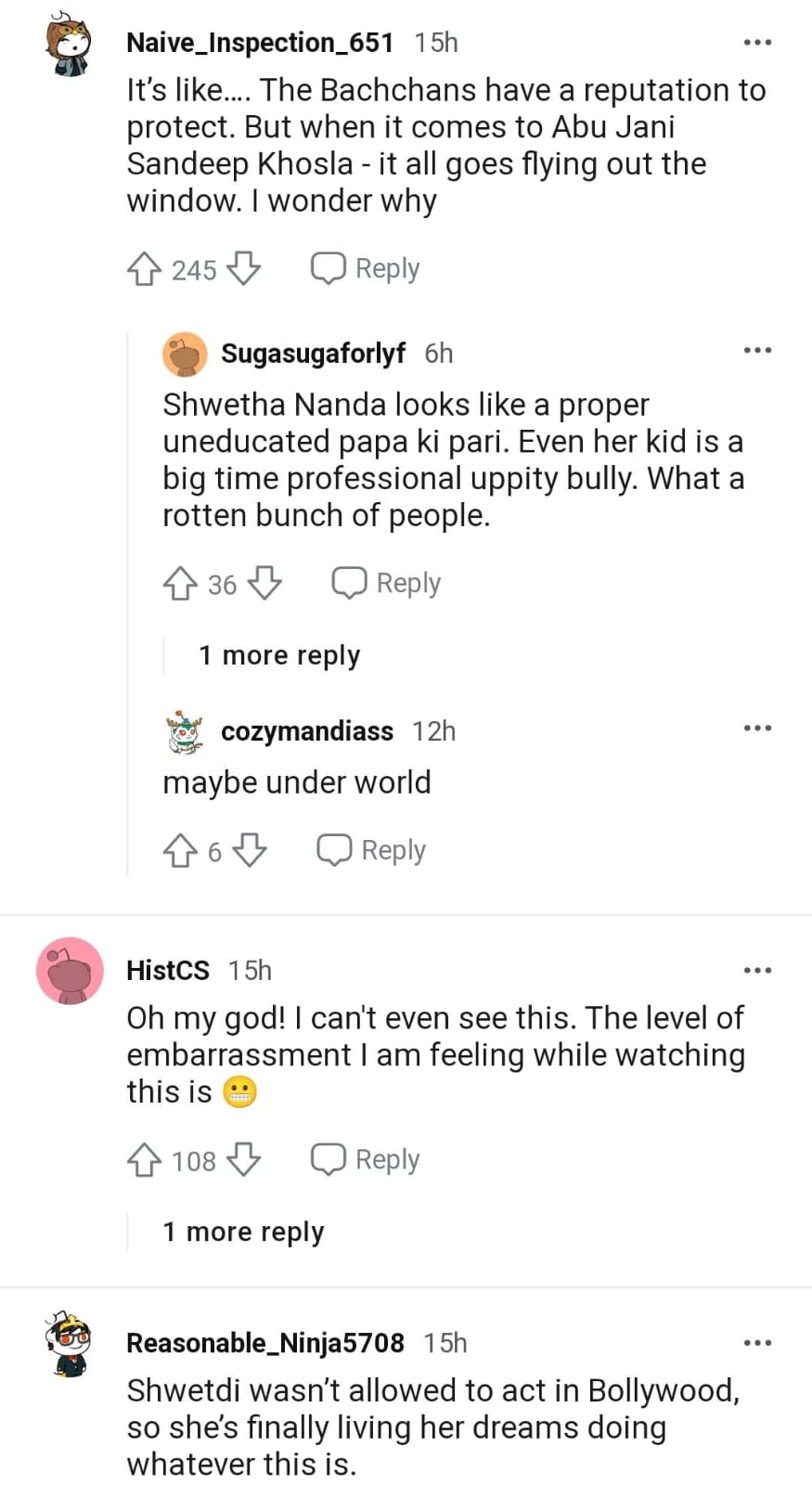Open overflow menu on cozymandiass's comment
This screenshot has height=1485, width=812.
(757, 729)
